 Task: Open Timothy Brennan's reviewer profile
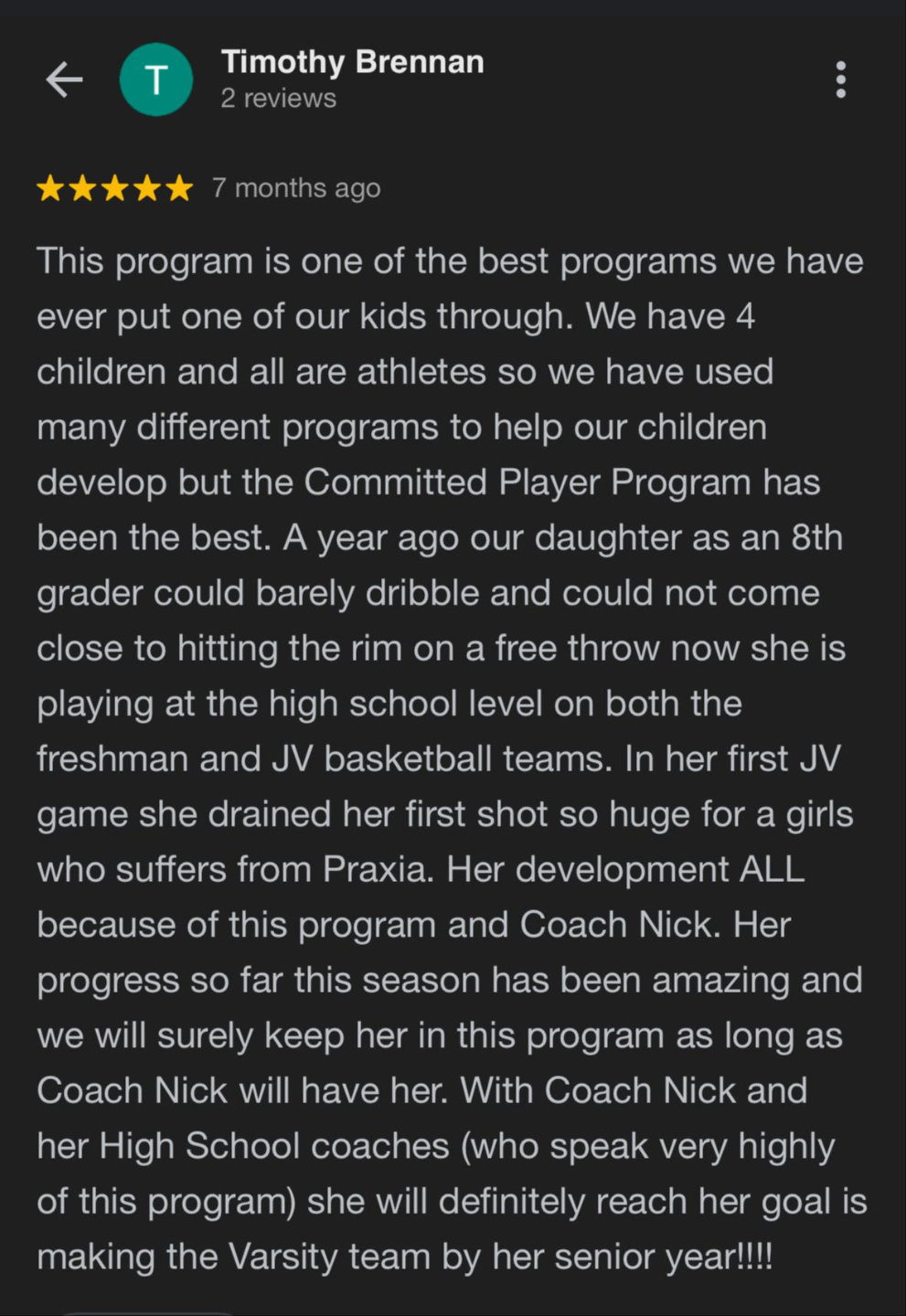pyautogui.click(x=352, y=62)
